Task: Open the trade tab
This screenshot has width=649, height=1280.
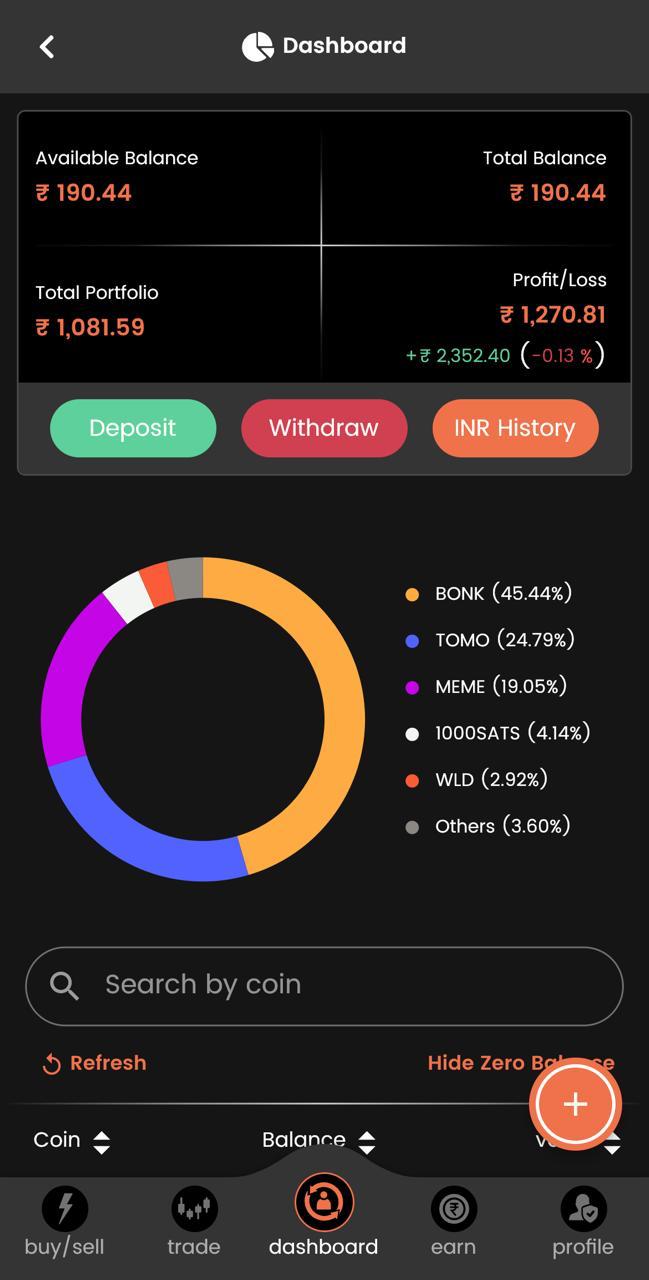Action: 194,1222
